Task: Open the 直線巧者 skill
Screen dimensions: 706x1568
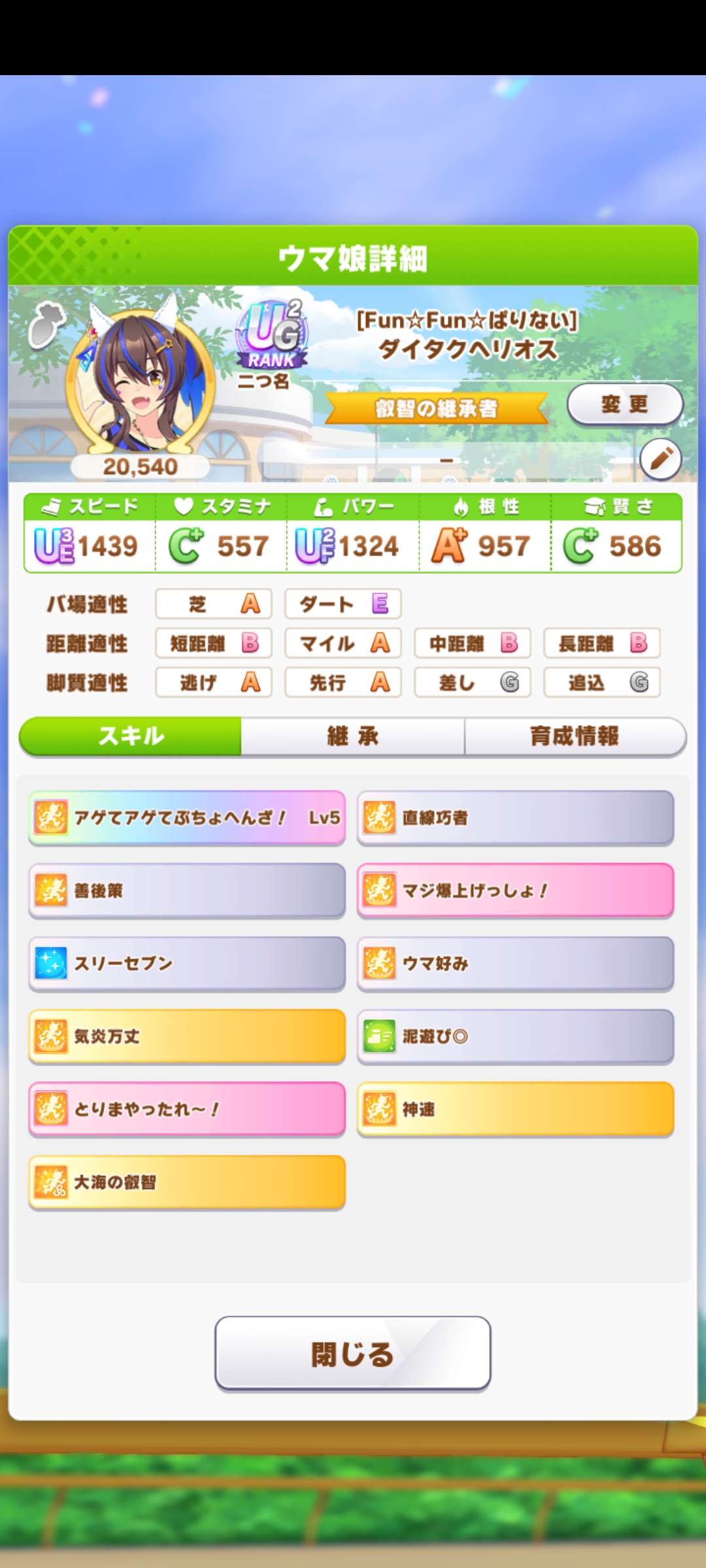Action: pos(515,818)
